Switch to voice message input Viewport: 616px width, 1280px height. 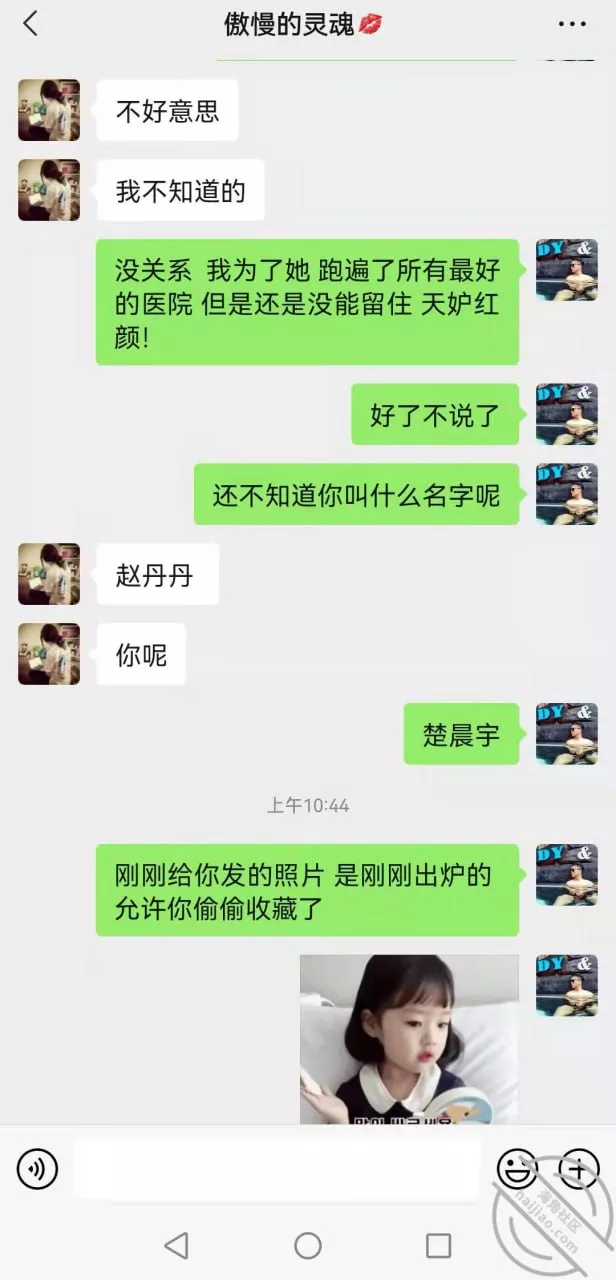click(x=38, y=1168)
